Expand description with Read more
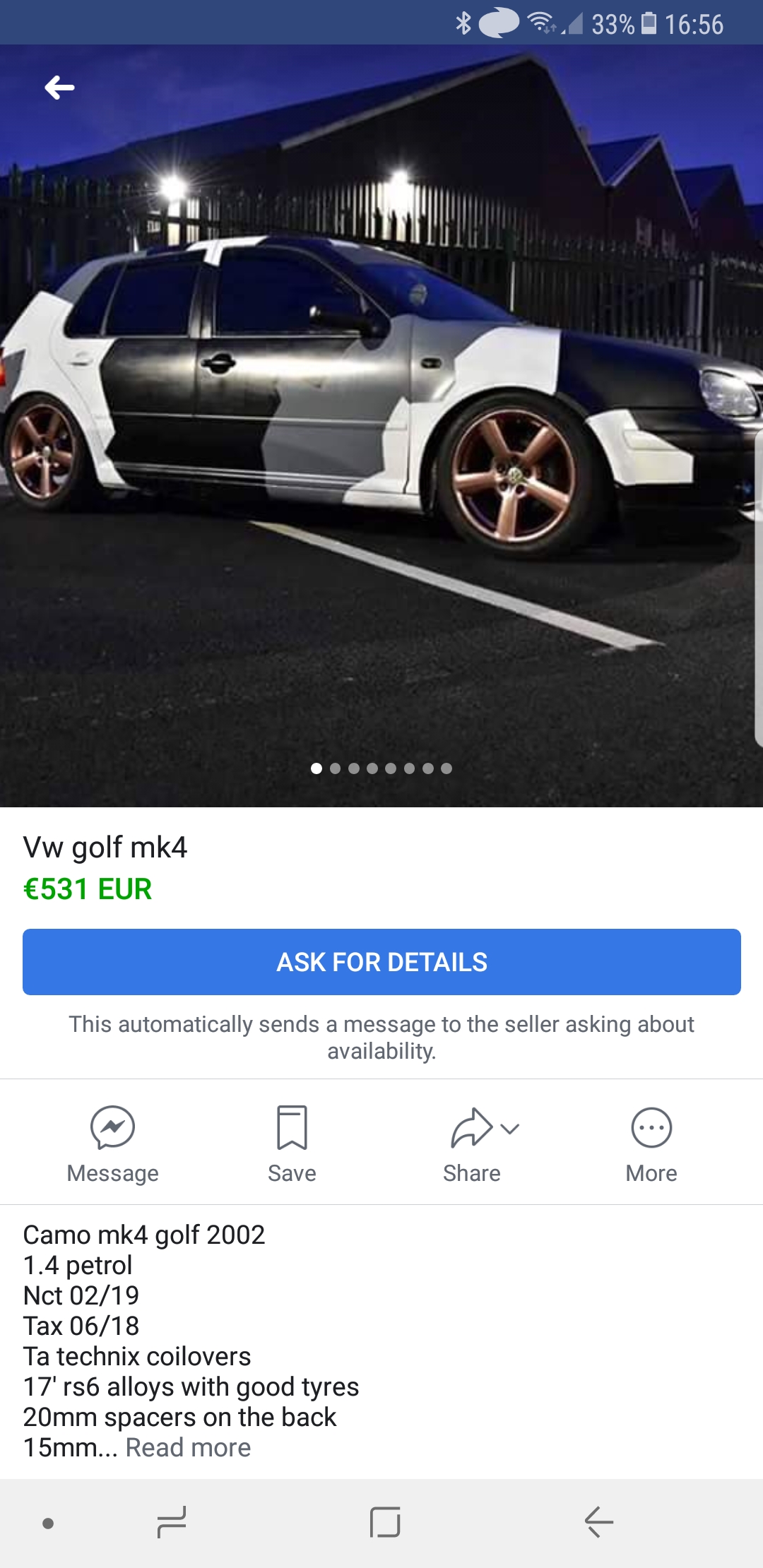This screenshot has width=763, height=1568. tap(188, 1447)
